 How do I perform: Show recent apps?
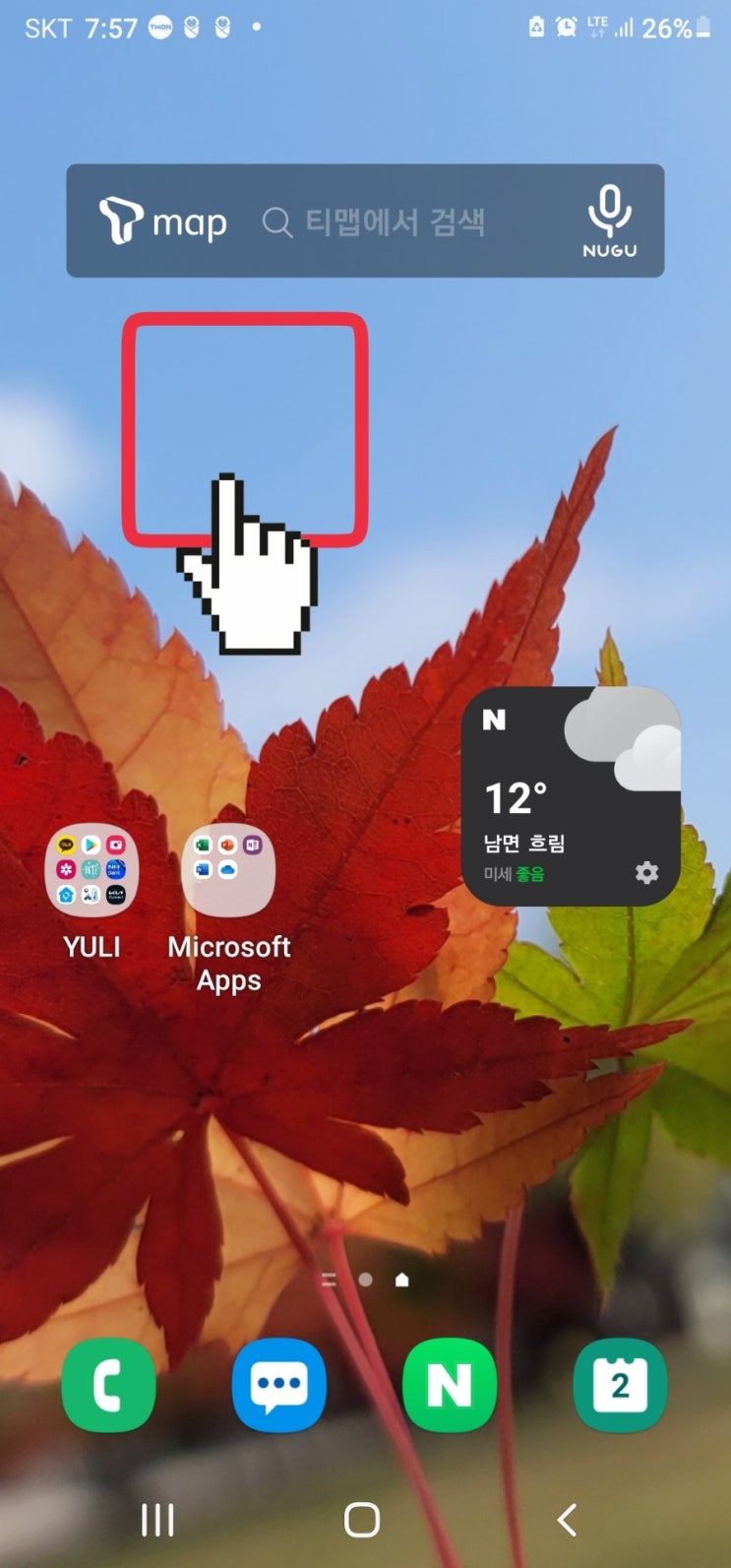(x=157, y=1520)
